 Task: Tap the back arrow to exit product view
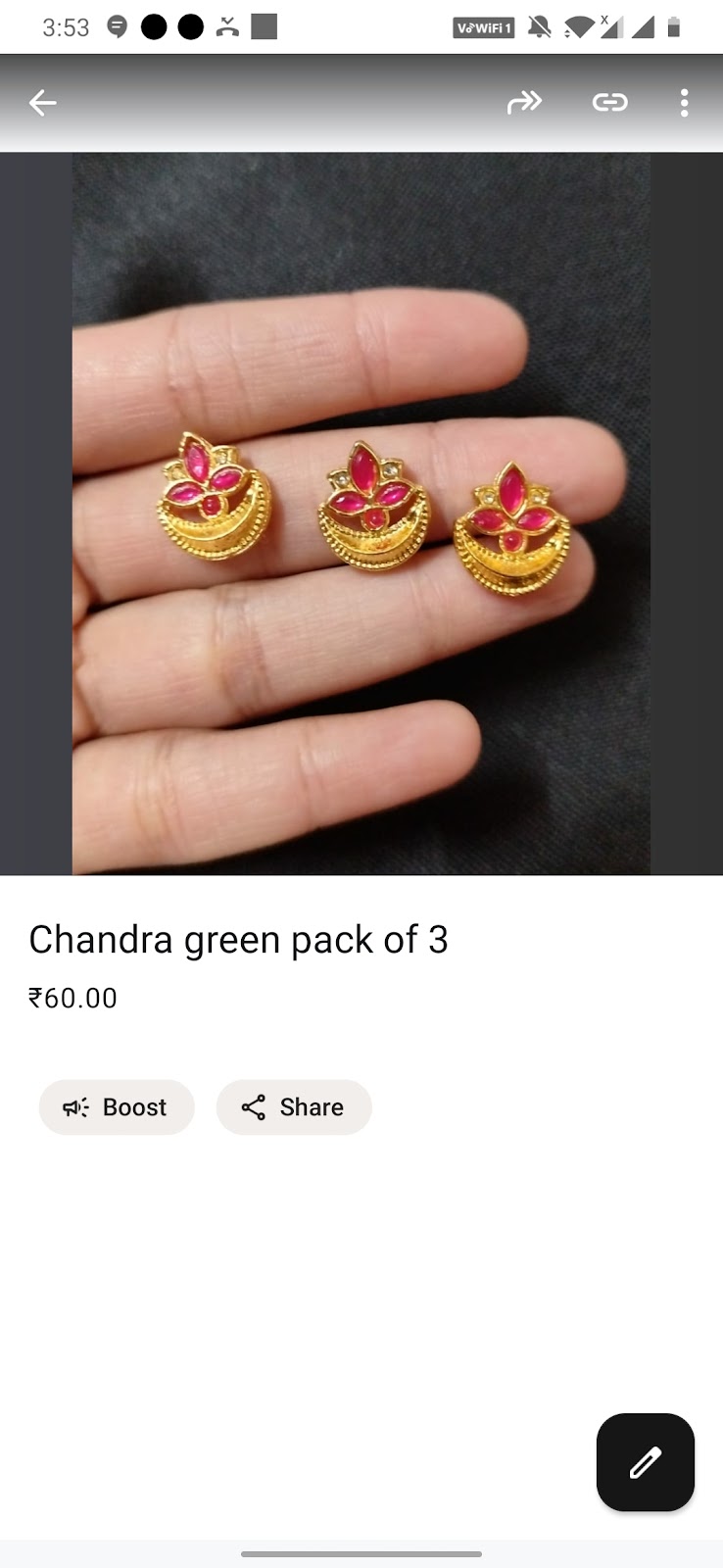[43, 102]
